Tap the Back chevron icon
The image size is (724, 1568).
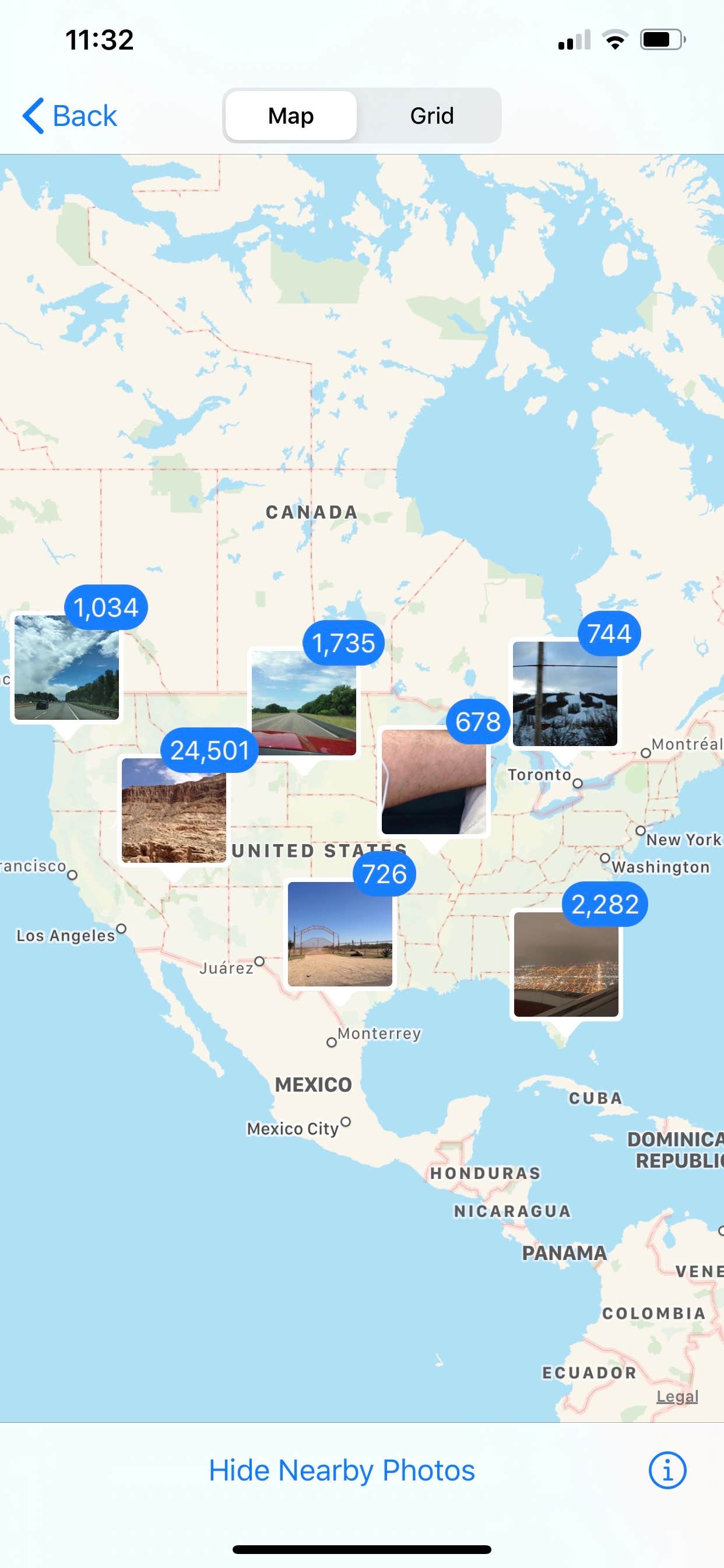point(34,116)
